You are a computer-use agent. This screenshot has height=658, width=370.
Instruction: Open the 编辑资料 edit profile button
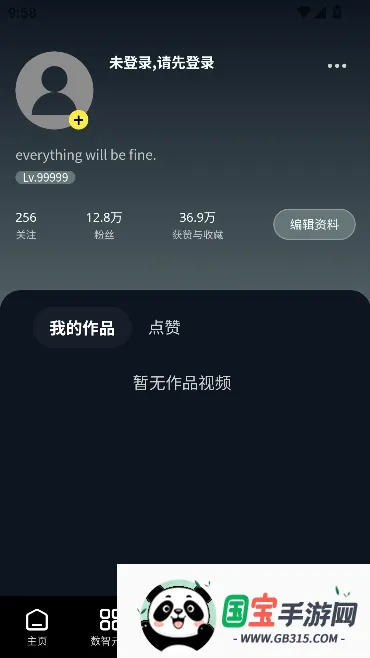coord(314,225)
